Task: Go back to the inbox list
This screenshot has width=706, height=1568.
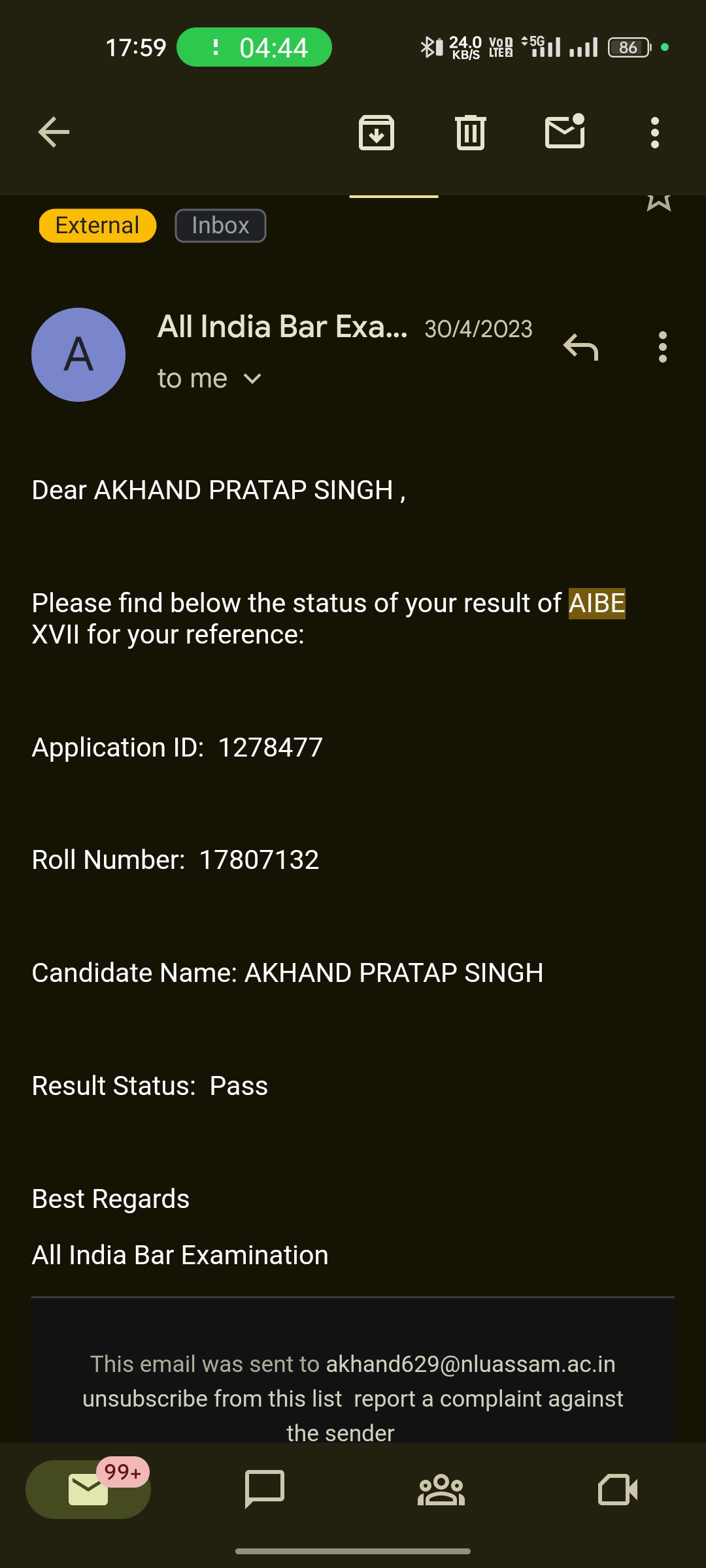Action: click(54, 133)
